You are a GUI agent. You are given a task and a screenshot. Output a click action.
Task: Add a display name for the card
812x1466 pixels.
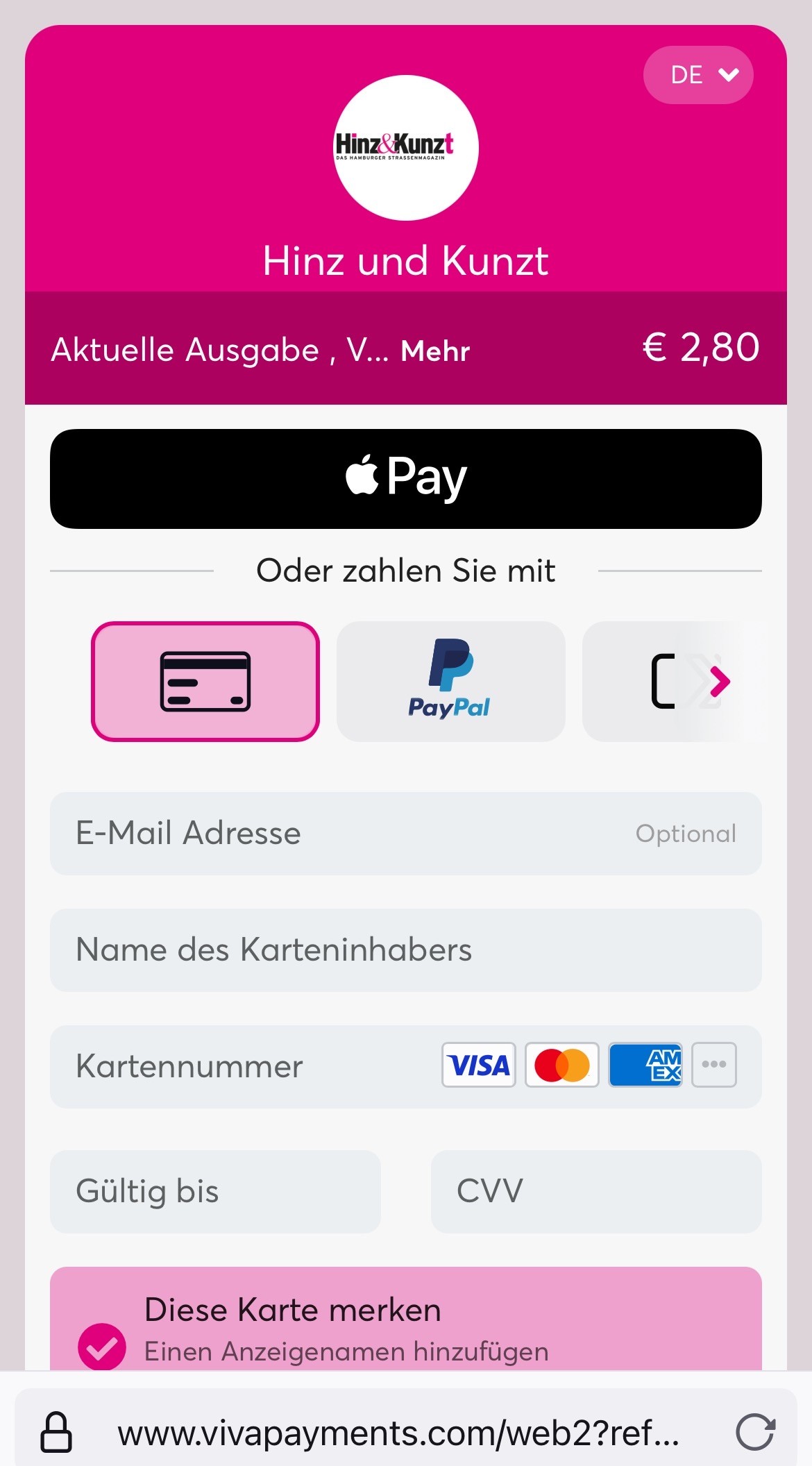pyautogui.click(x=346, y=1352)
